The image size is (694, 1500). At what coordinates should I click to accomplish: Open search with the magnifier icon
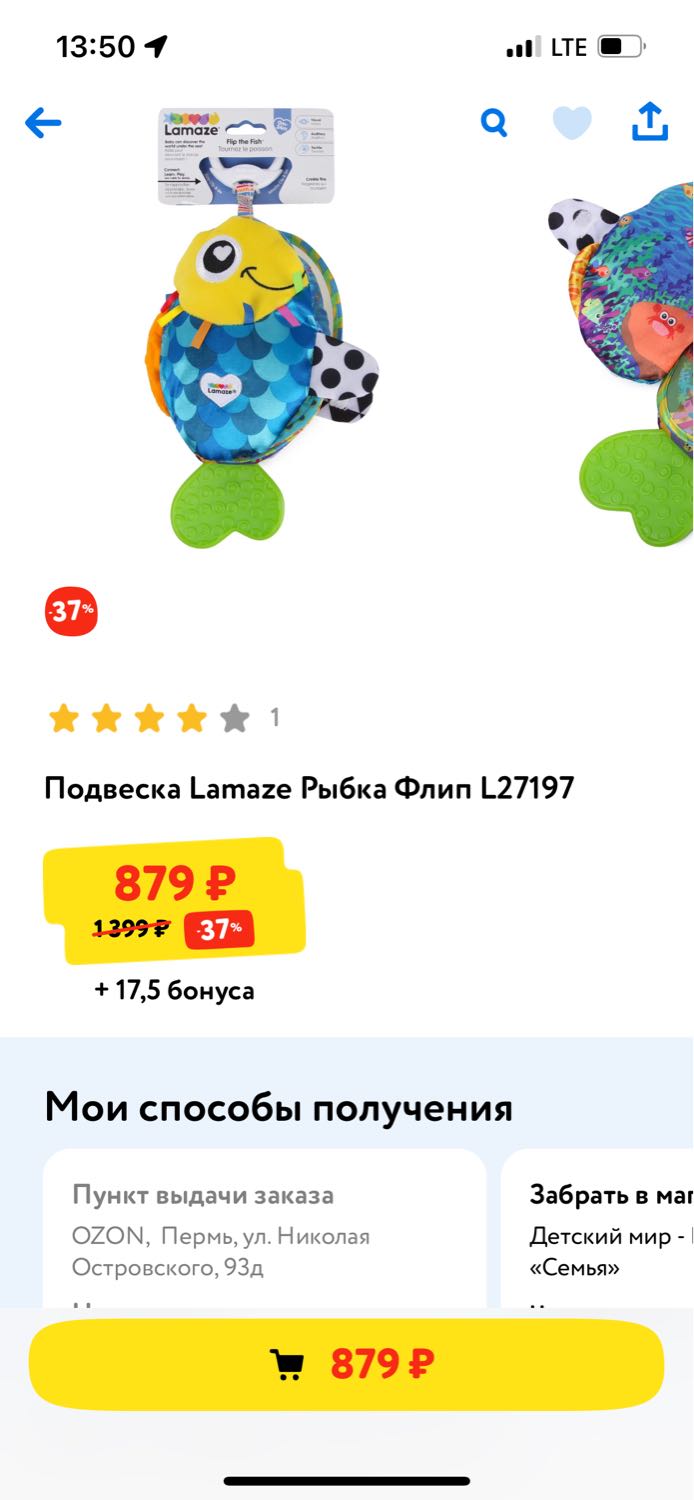[494, 123]
